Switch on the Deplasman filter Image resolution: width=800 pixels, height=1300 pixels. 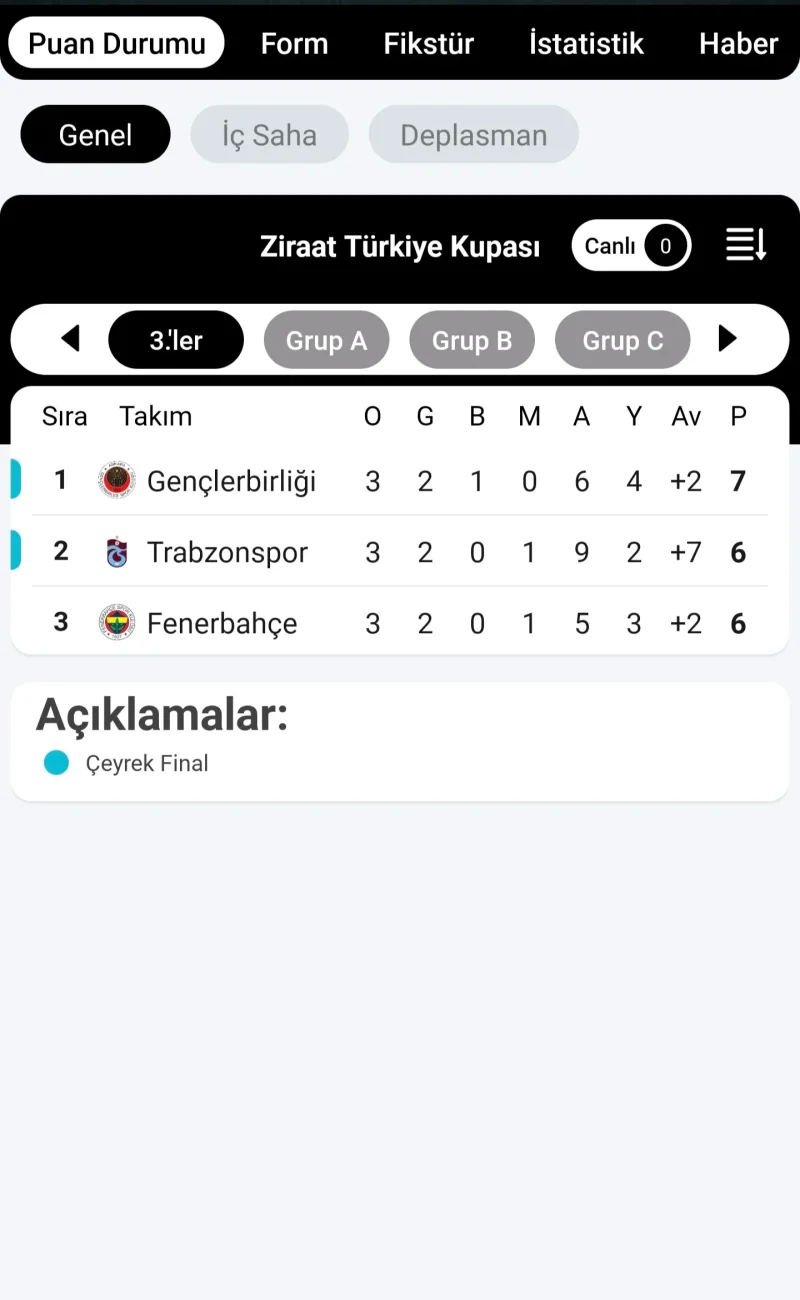point(473,134)
